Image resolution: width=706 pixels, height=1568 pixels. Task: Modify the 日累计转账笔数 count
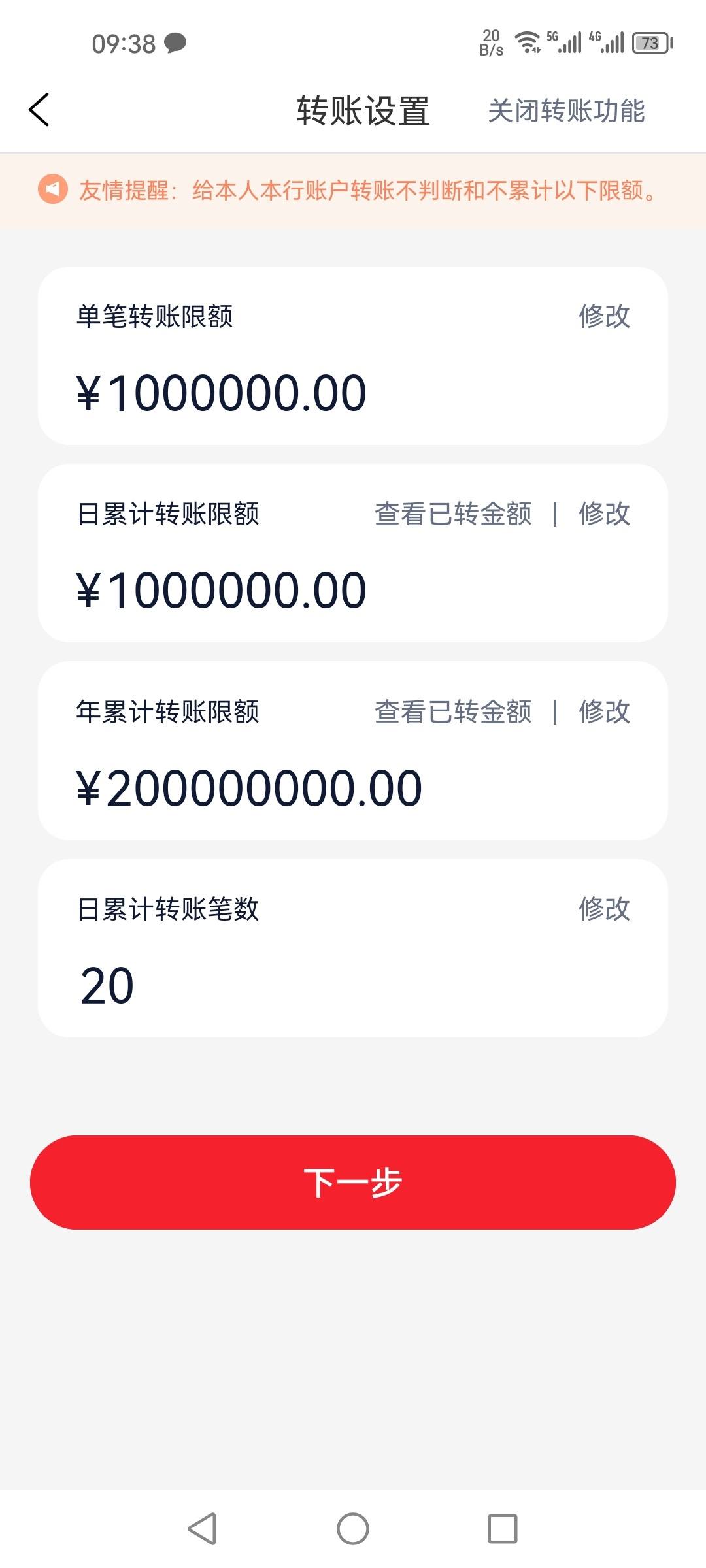pyautogui.click(x=604, y=909)
